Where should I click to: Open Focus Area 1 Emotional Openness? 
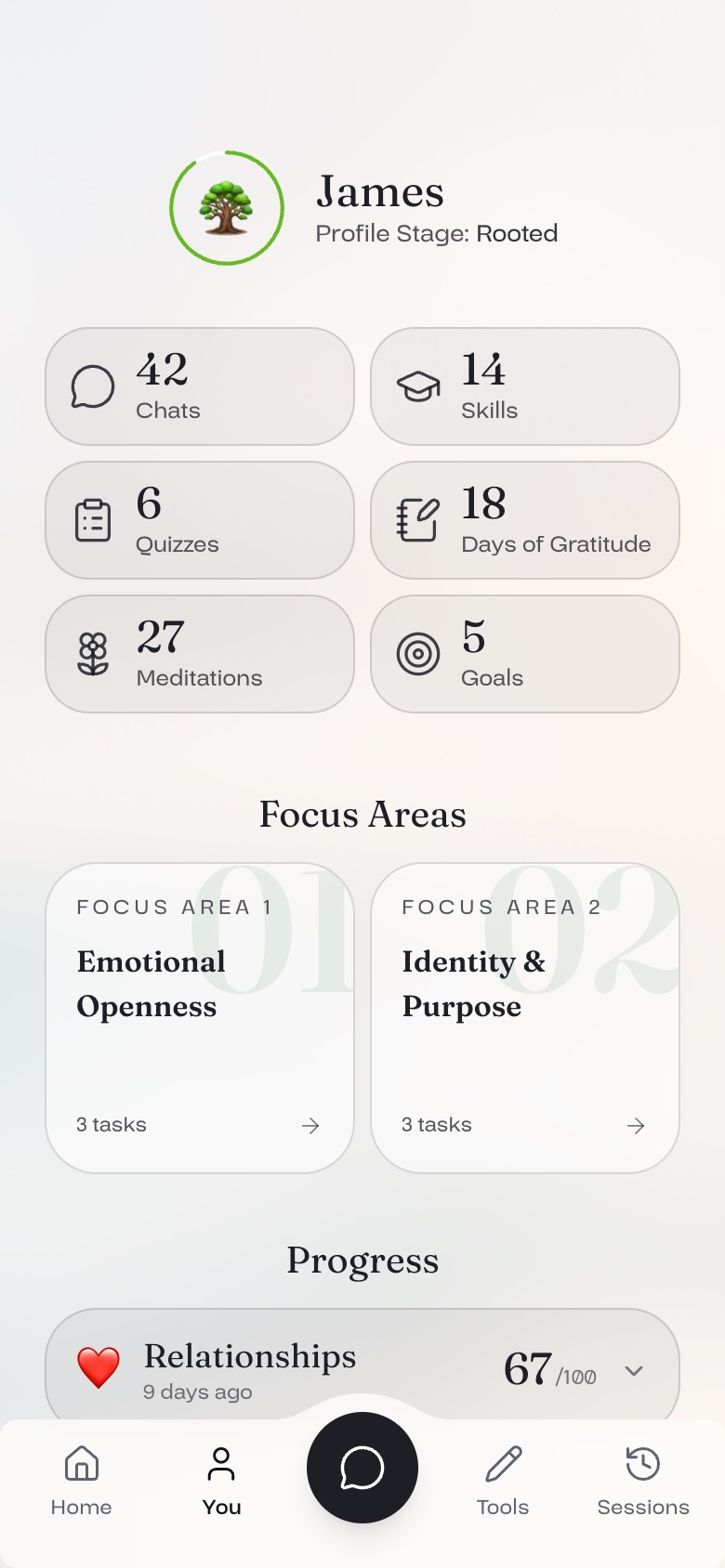coord(200,1018)
